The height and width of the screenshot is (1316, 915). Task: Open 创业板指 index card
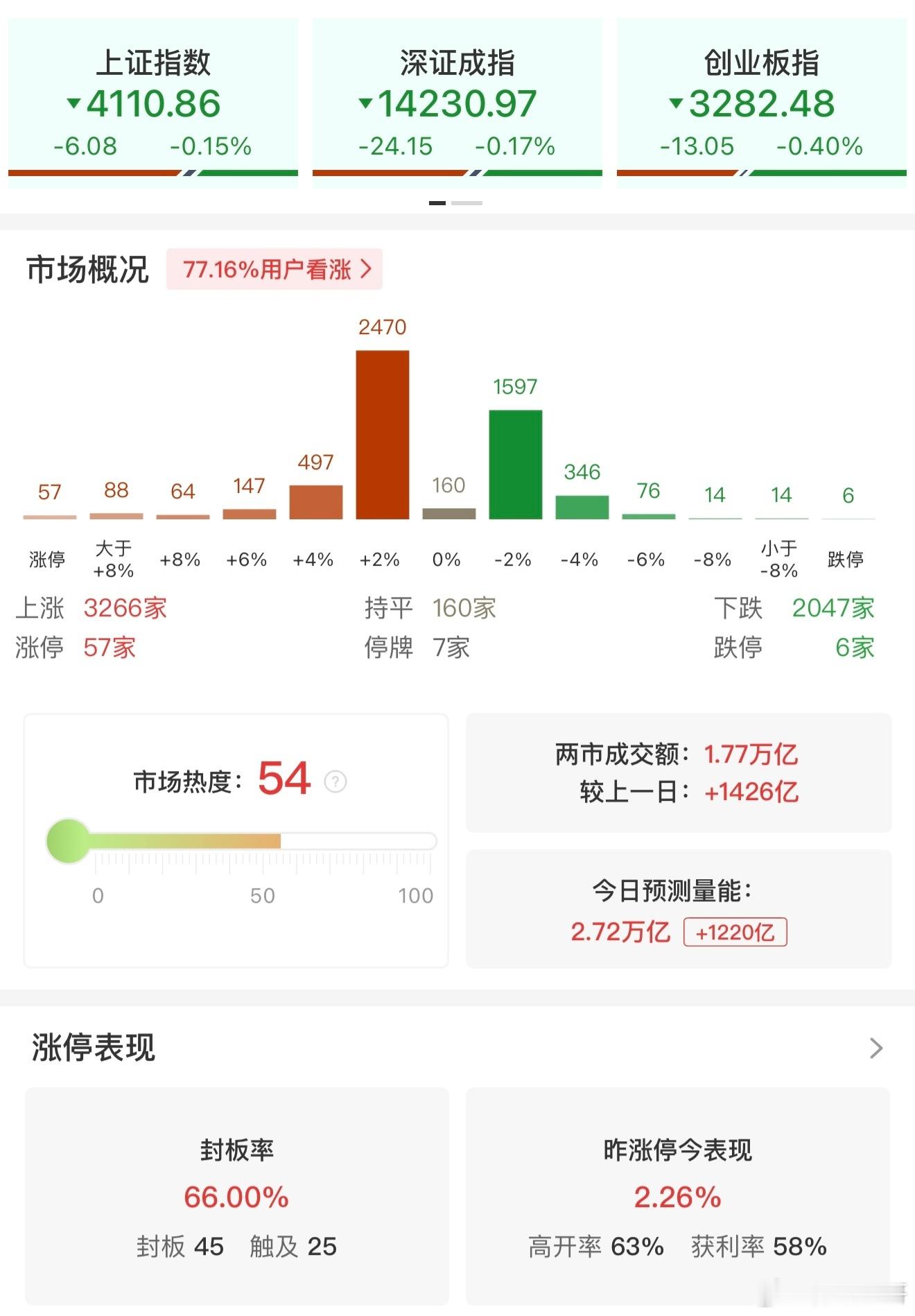coord(760,97)
